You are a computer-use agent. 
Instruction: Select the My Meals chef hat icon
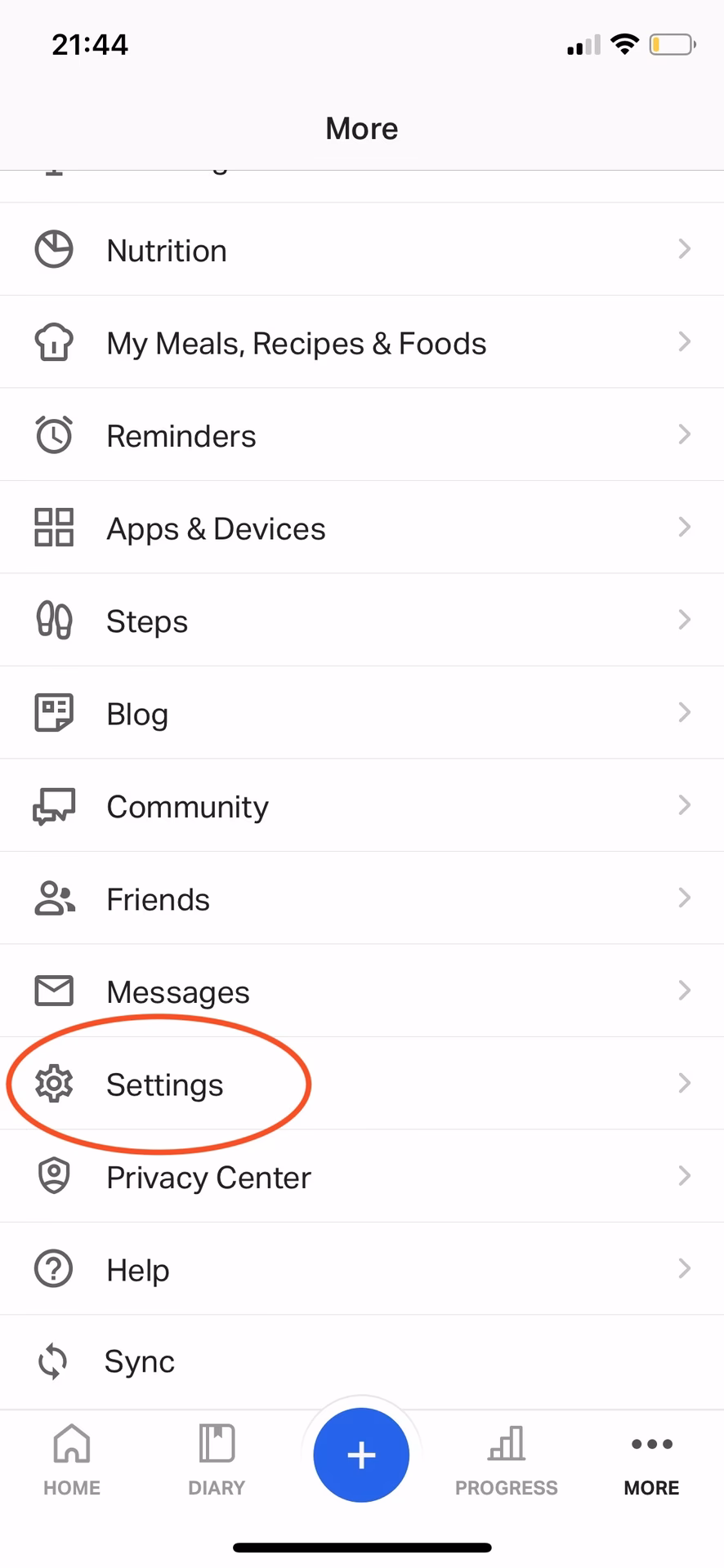[53, 342]
